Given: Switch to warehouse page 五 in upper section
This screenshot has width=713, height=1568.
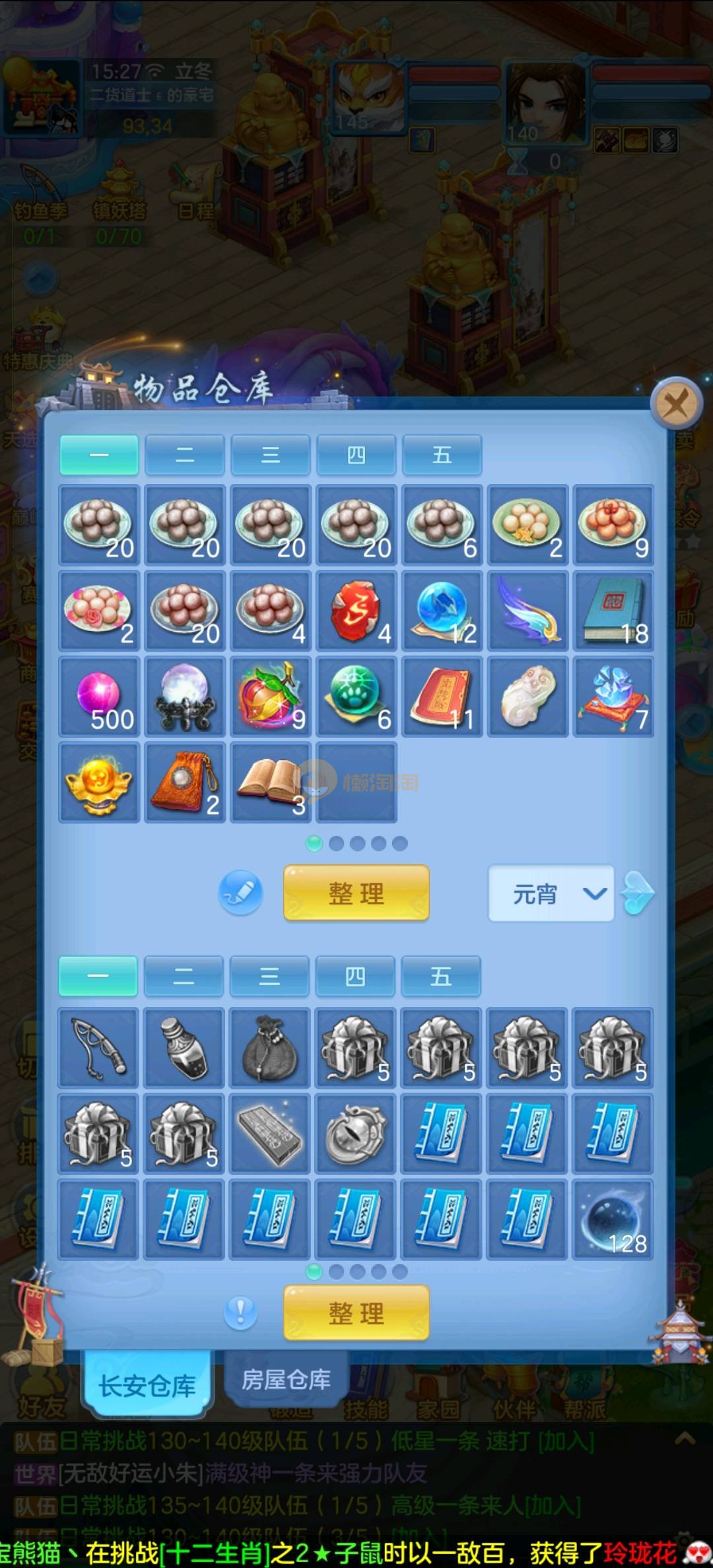Looking at the screenshot, I should click(x=442, y=455).
